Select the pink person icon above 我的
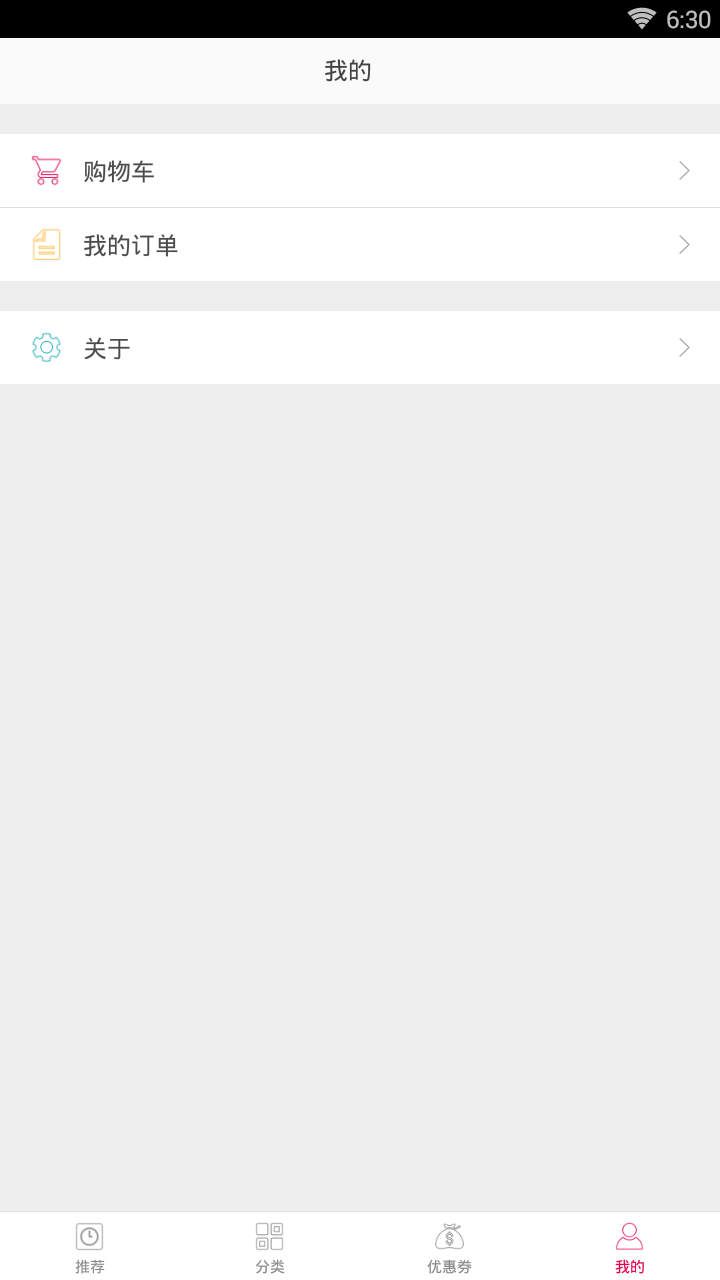720x1280 pixels. click(629, 1235)
